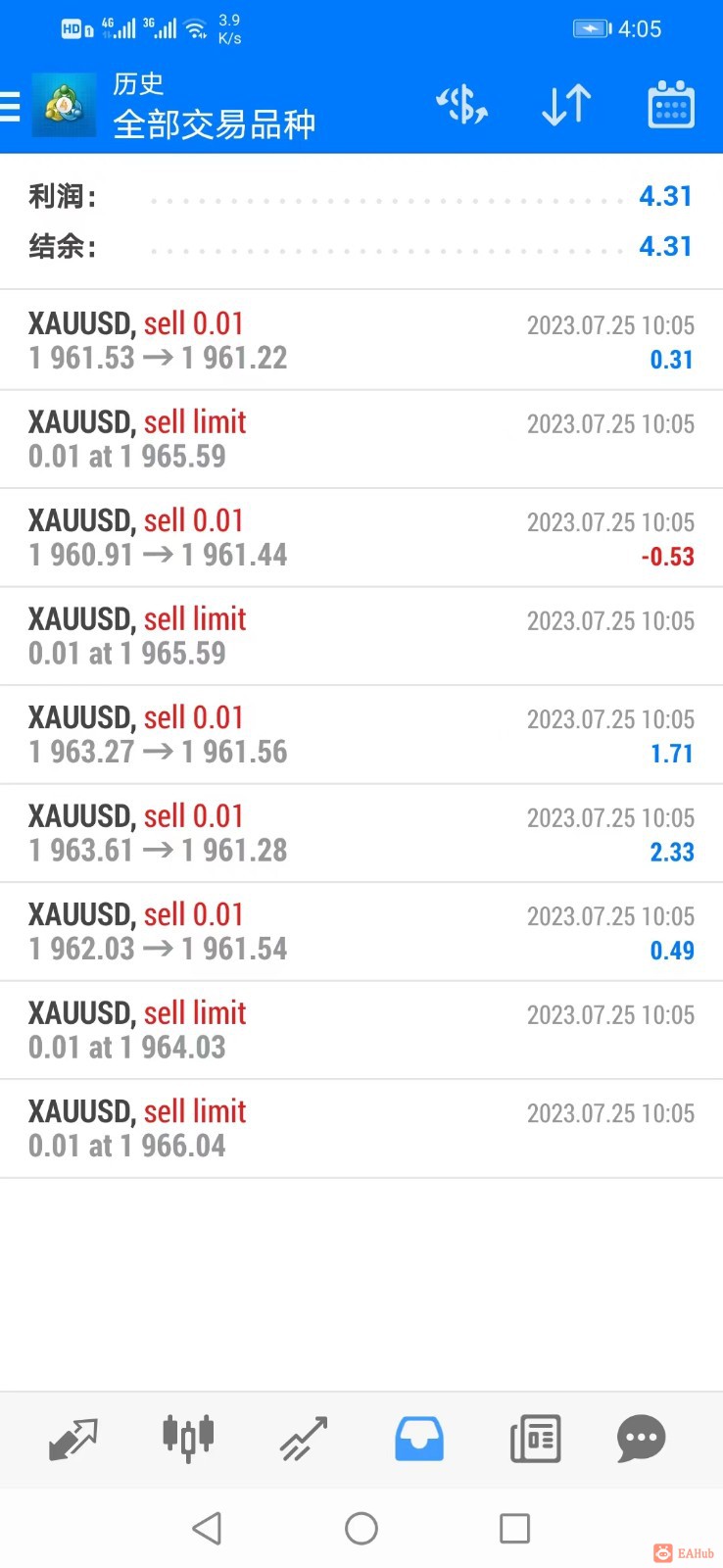Open the sell limit order at 1 966.04
Viewport: 723px width, 1568px height.
point(361,1129)
